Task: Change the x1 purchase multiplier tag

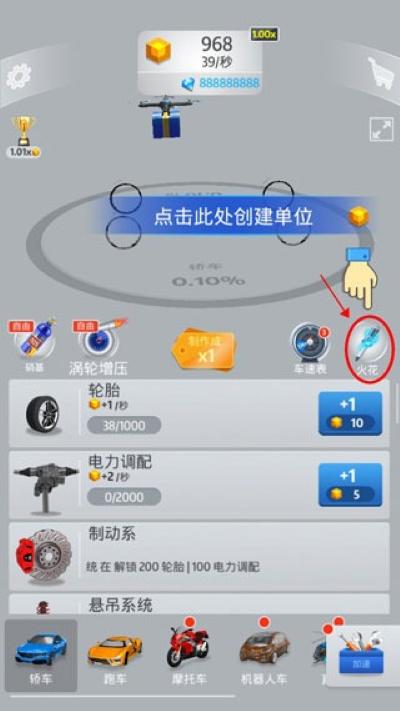Action: point(205,350)
